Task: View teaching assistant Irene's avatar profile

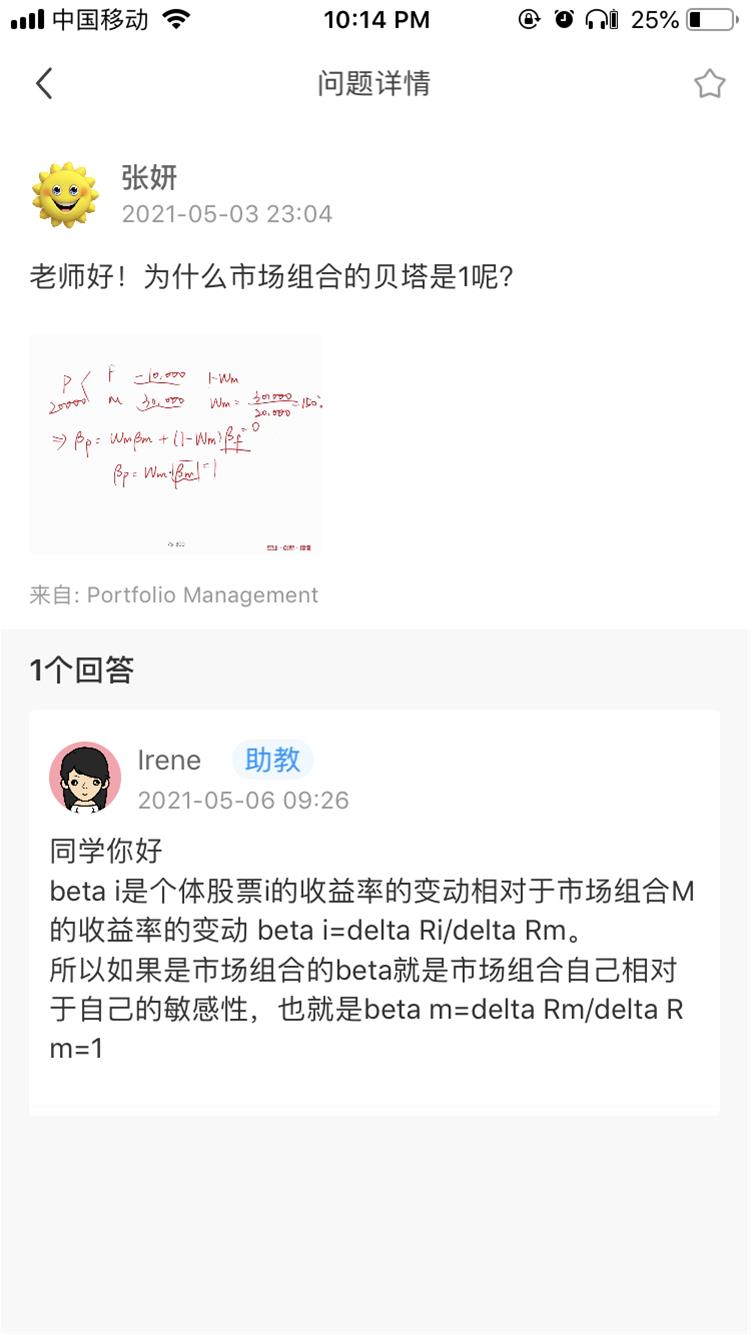Action: [x=85, y=777]
